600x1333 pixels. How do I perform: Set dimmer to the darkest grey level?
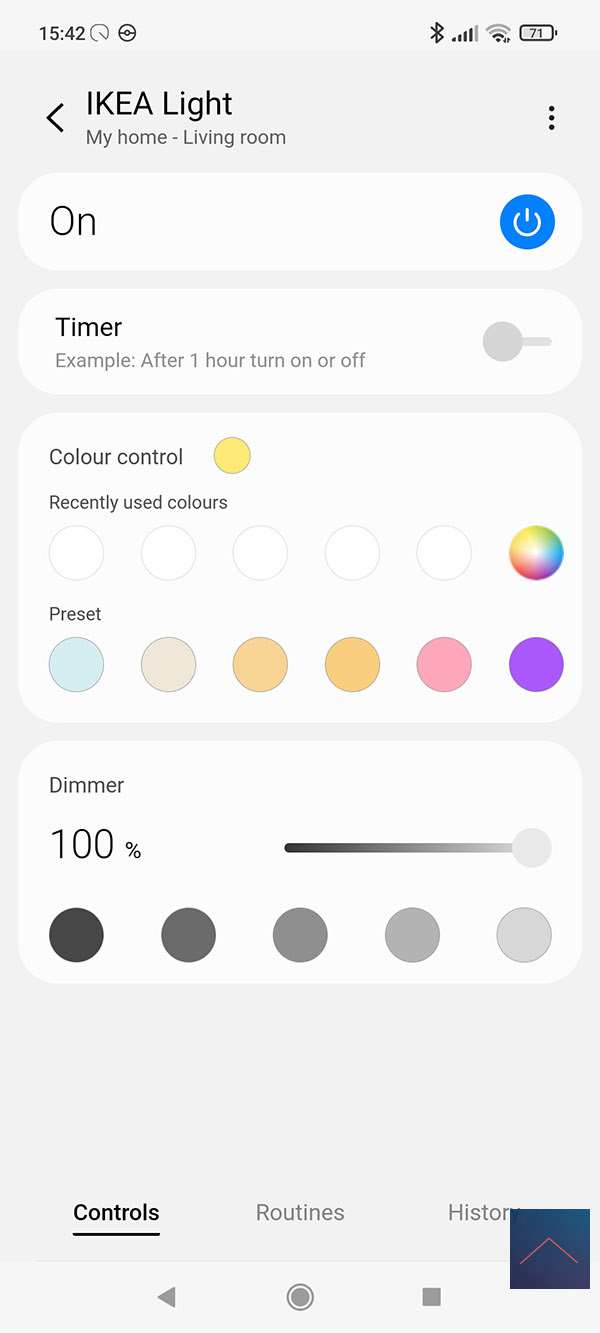(76, 935)
